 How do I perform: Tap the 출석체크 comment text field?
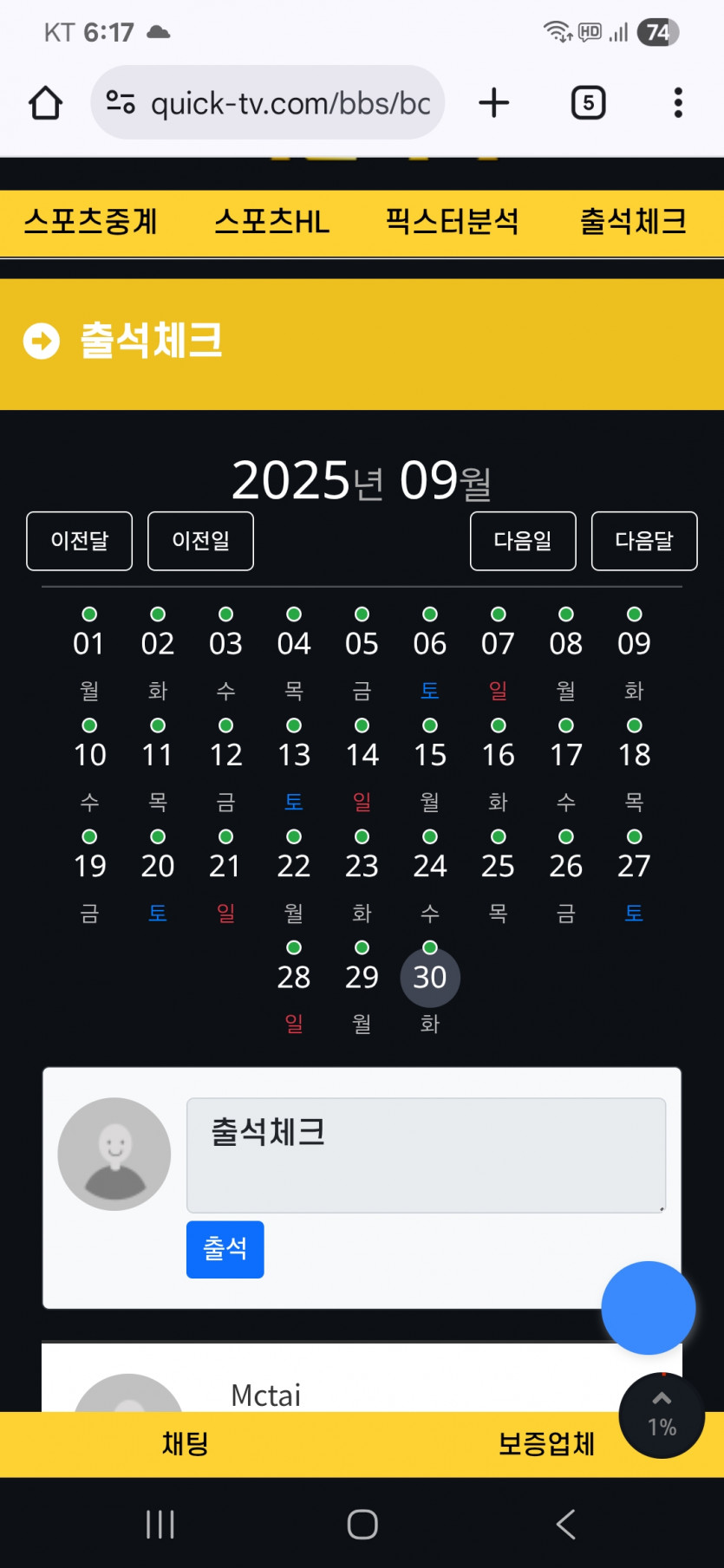tap(427, 1155)
